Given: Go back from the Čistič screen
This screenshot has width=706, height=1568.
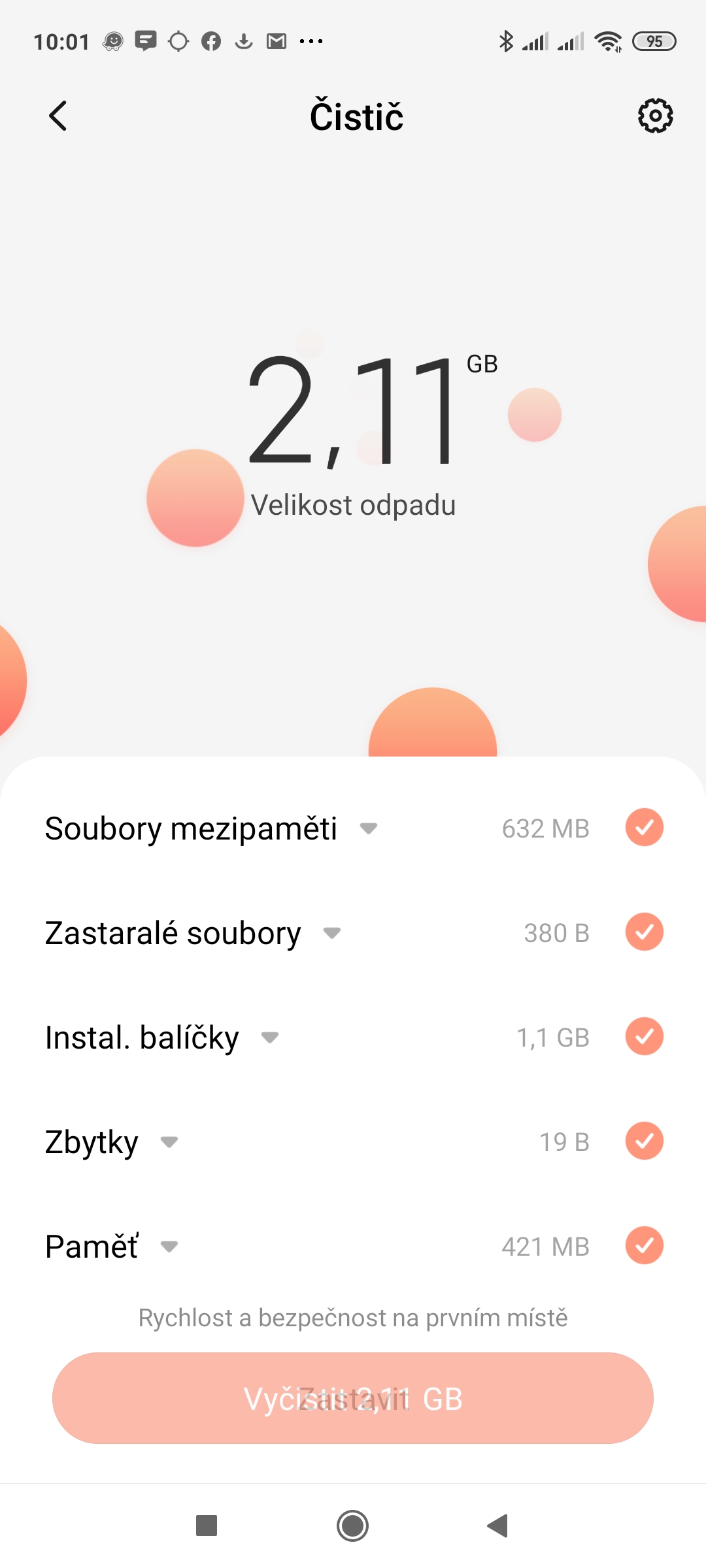Looking at the screenshot, I should click(x=58, y=116).
